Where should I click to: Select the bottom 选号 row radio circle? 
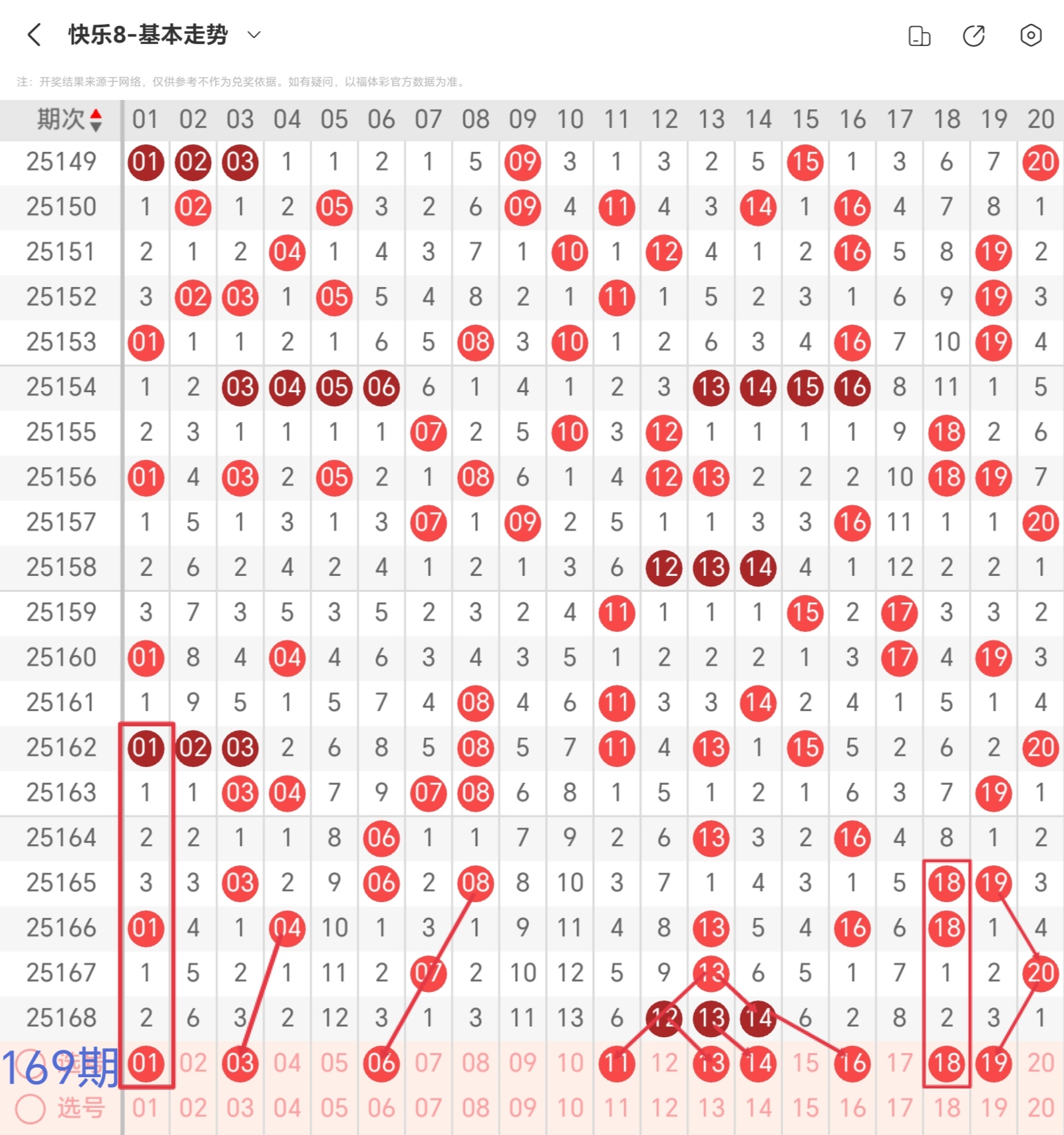click(31, 1108)
